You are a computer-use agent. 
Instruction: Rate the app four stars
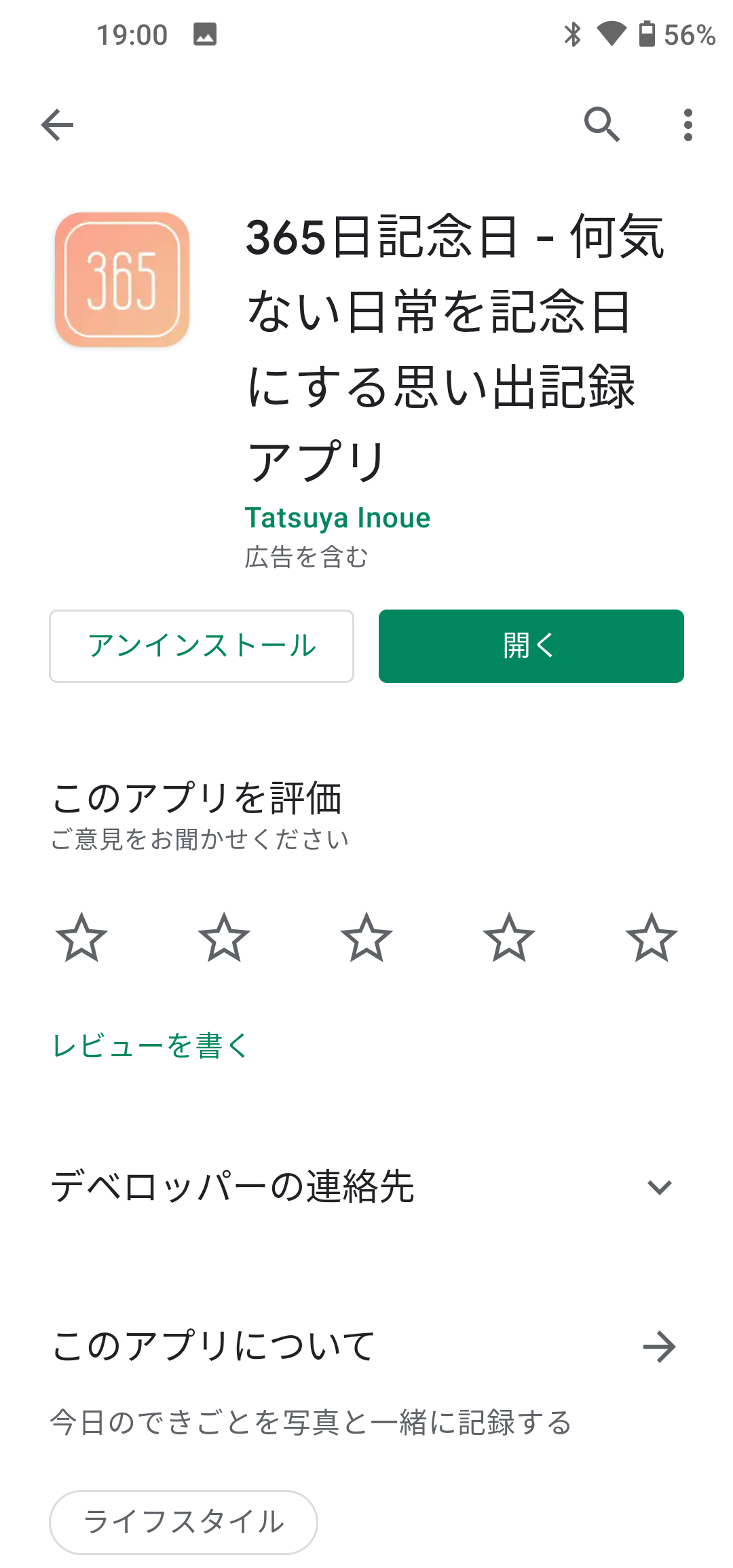click(x=509, y=937)
